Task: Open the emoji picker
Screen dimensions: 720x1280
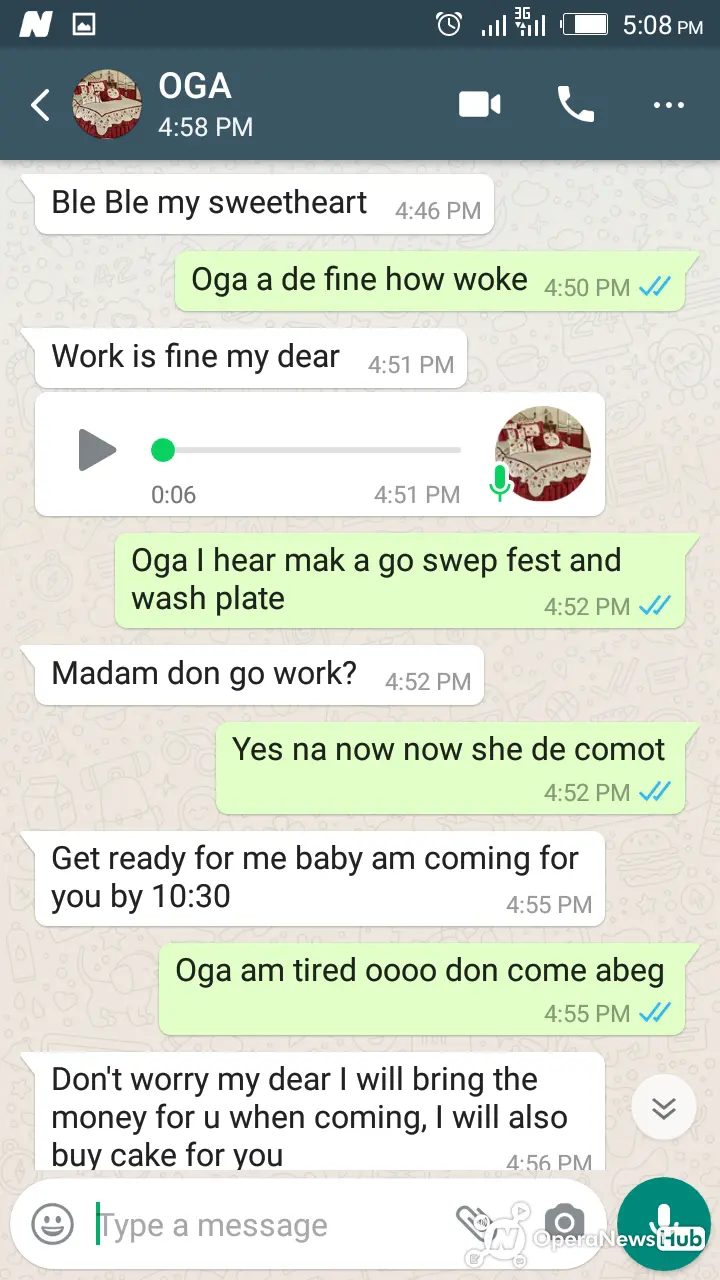Action: [x=53, y=1223]
